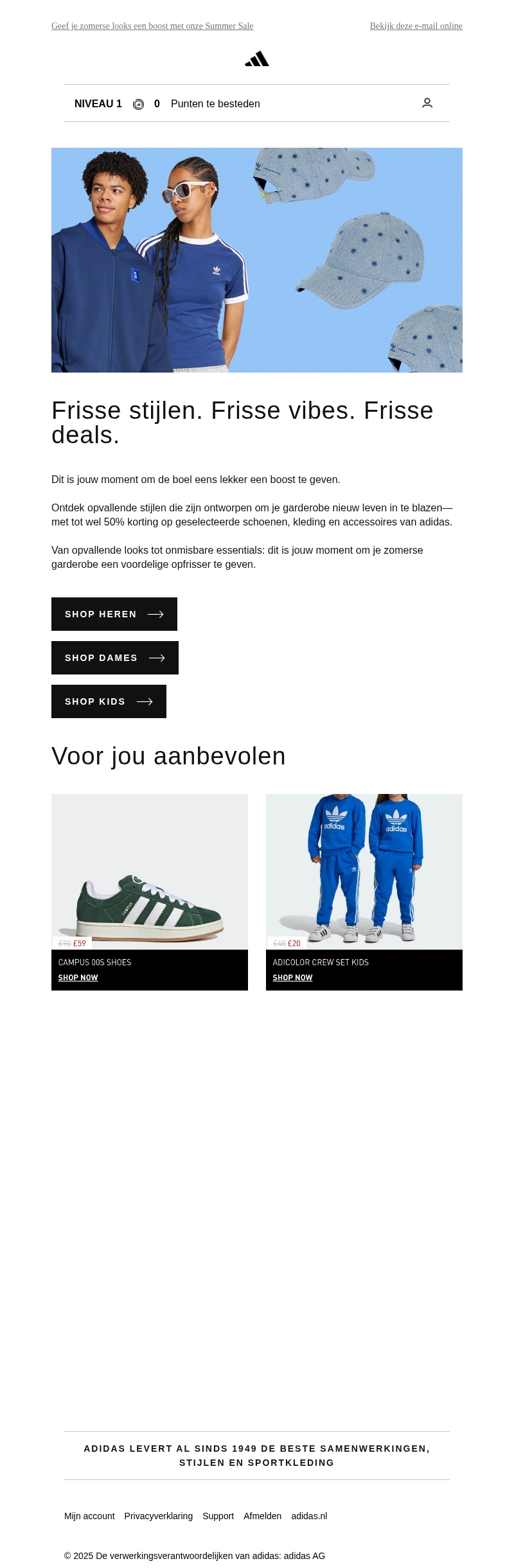The width and height of the screenshot is (514, 1568).
Task: Tap the Shop Heren button
Action: click(x=114, y=614)
